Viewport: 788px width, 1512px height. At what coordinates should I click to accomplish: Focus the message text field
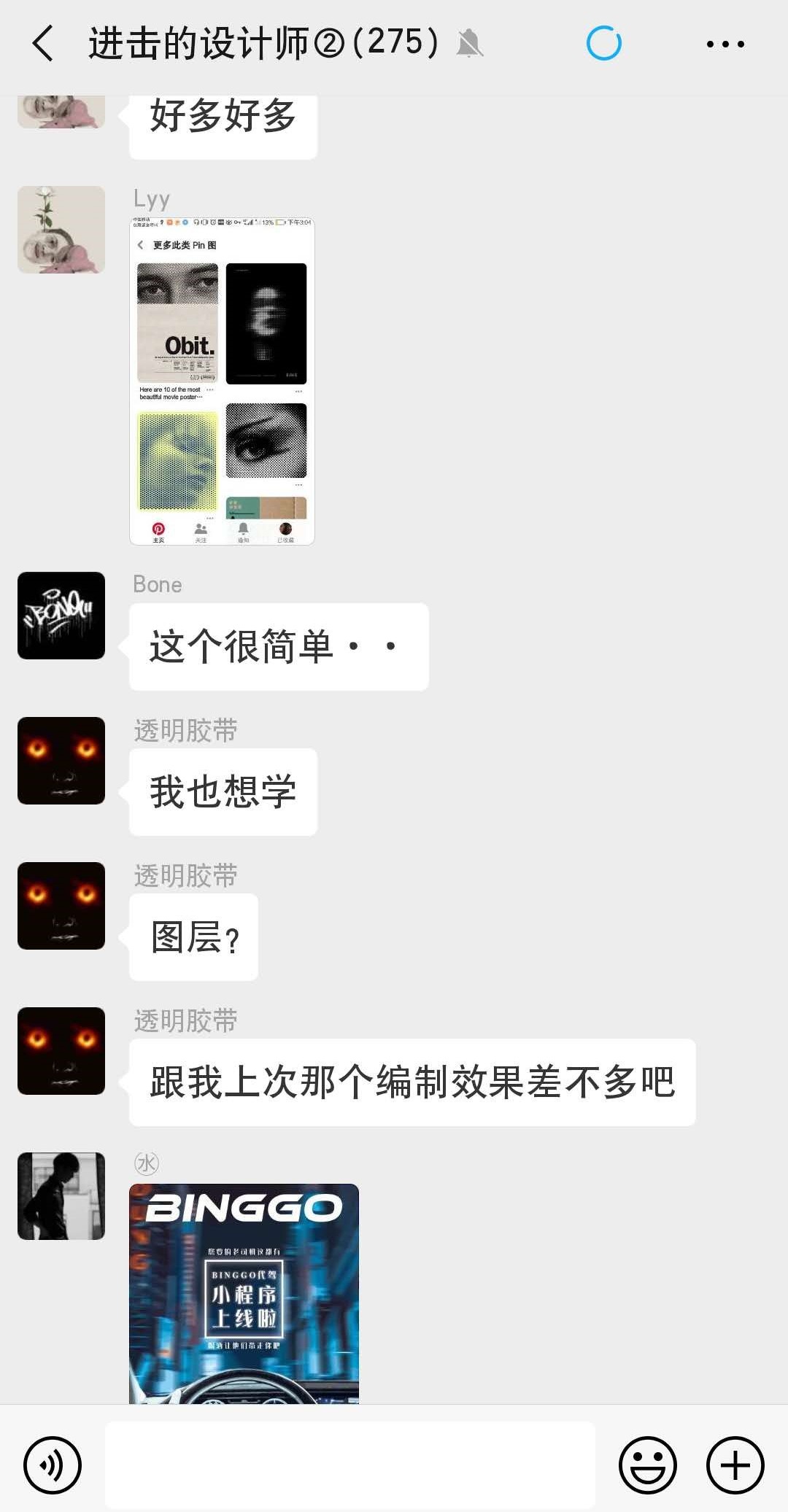[x=350, y=1465]
